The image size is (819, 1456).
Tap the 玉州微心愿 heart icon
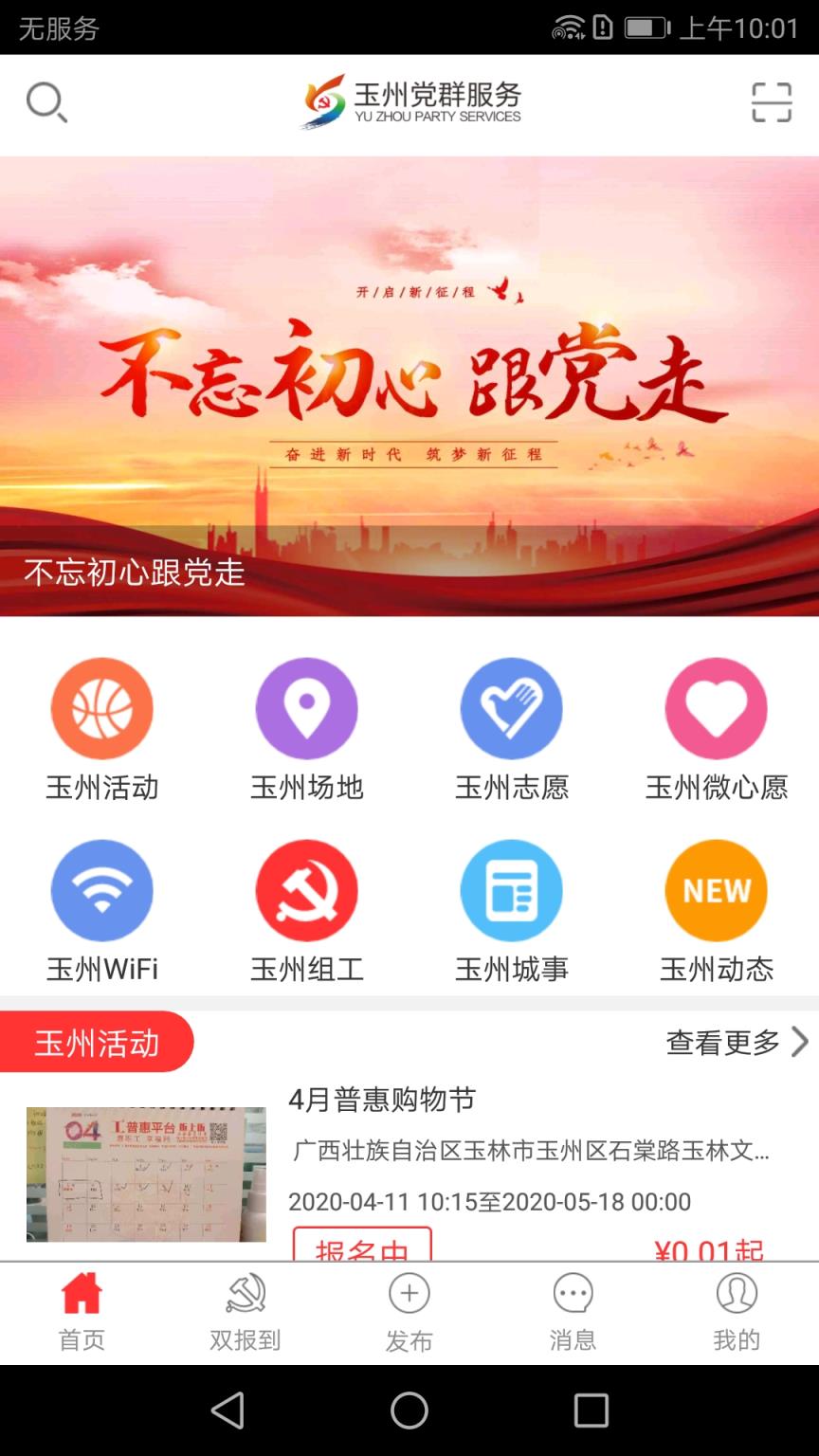pos(716,708)
